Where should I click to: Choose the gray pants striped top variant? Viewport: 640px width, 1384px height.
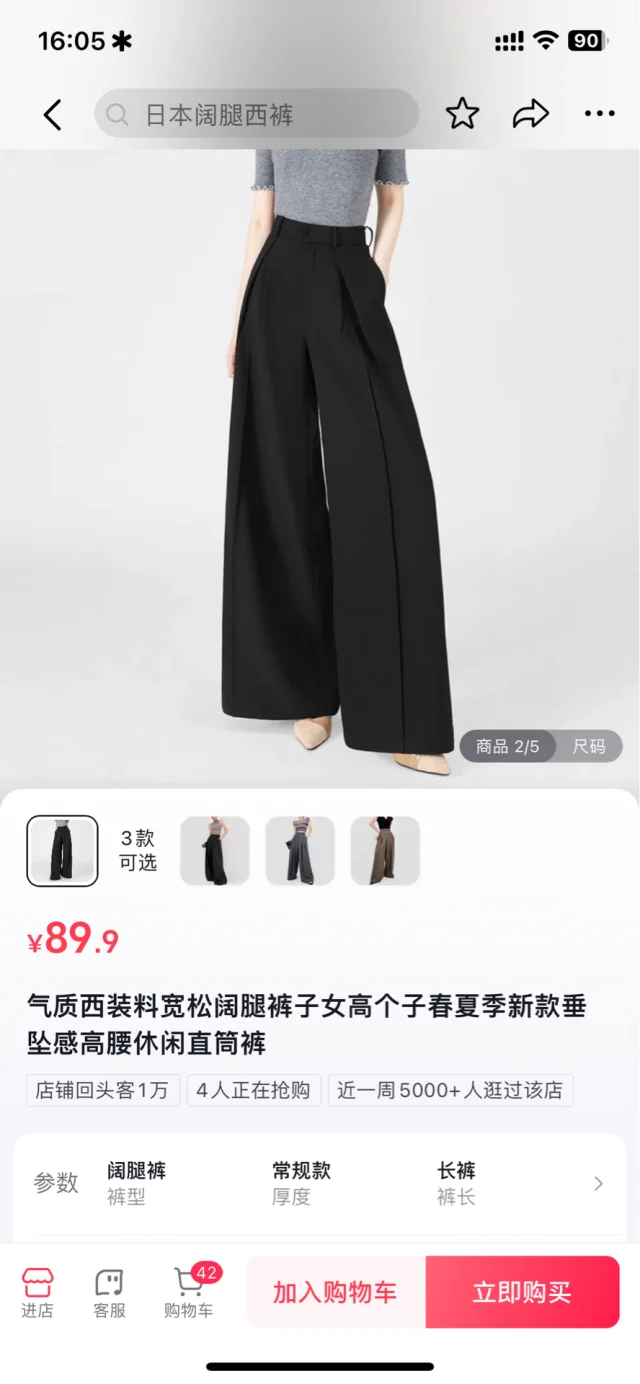pos(300,851)
